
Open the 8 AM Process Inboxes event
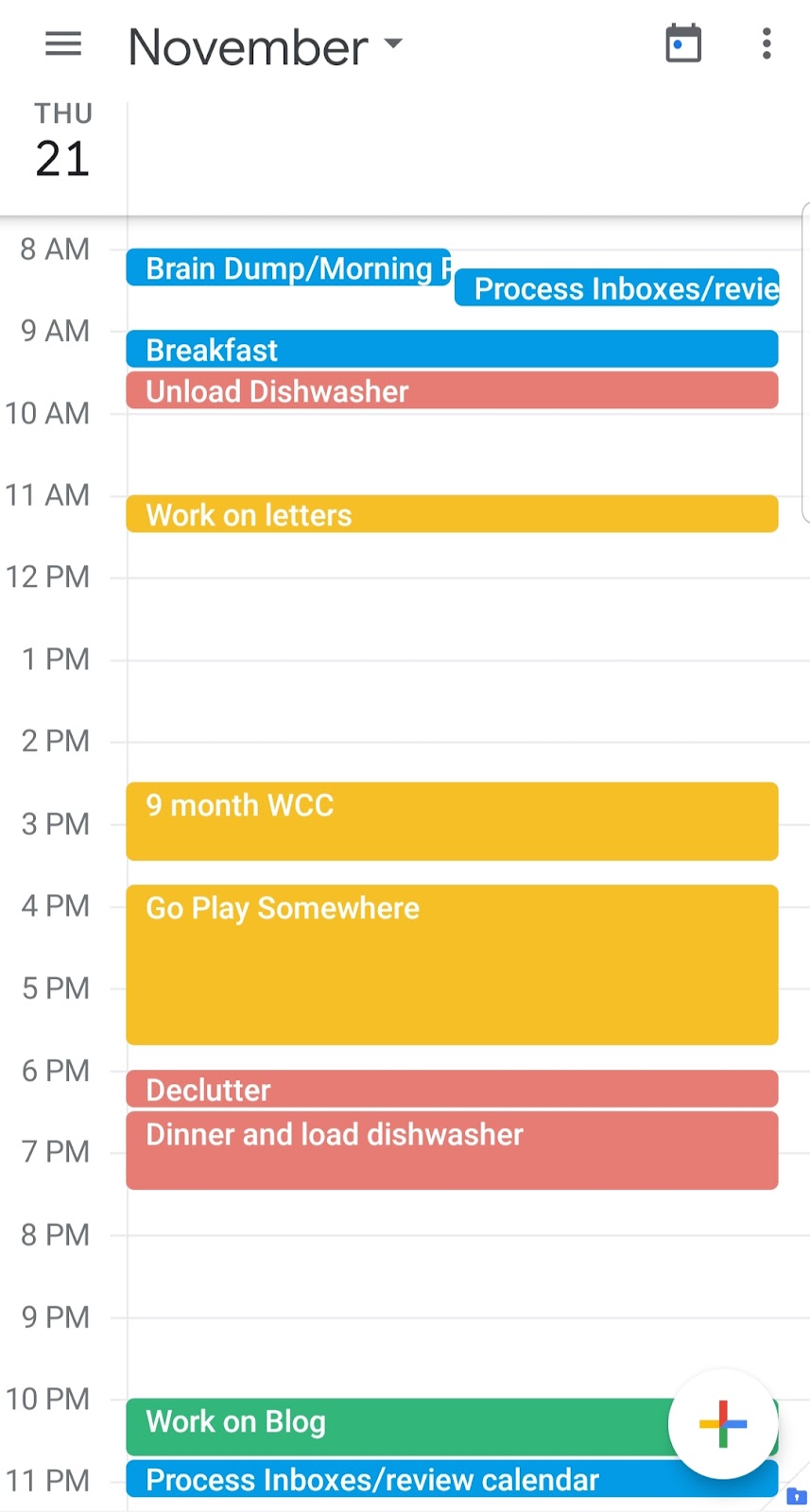tap(616, 288)
